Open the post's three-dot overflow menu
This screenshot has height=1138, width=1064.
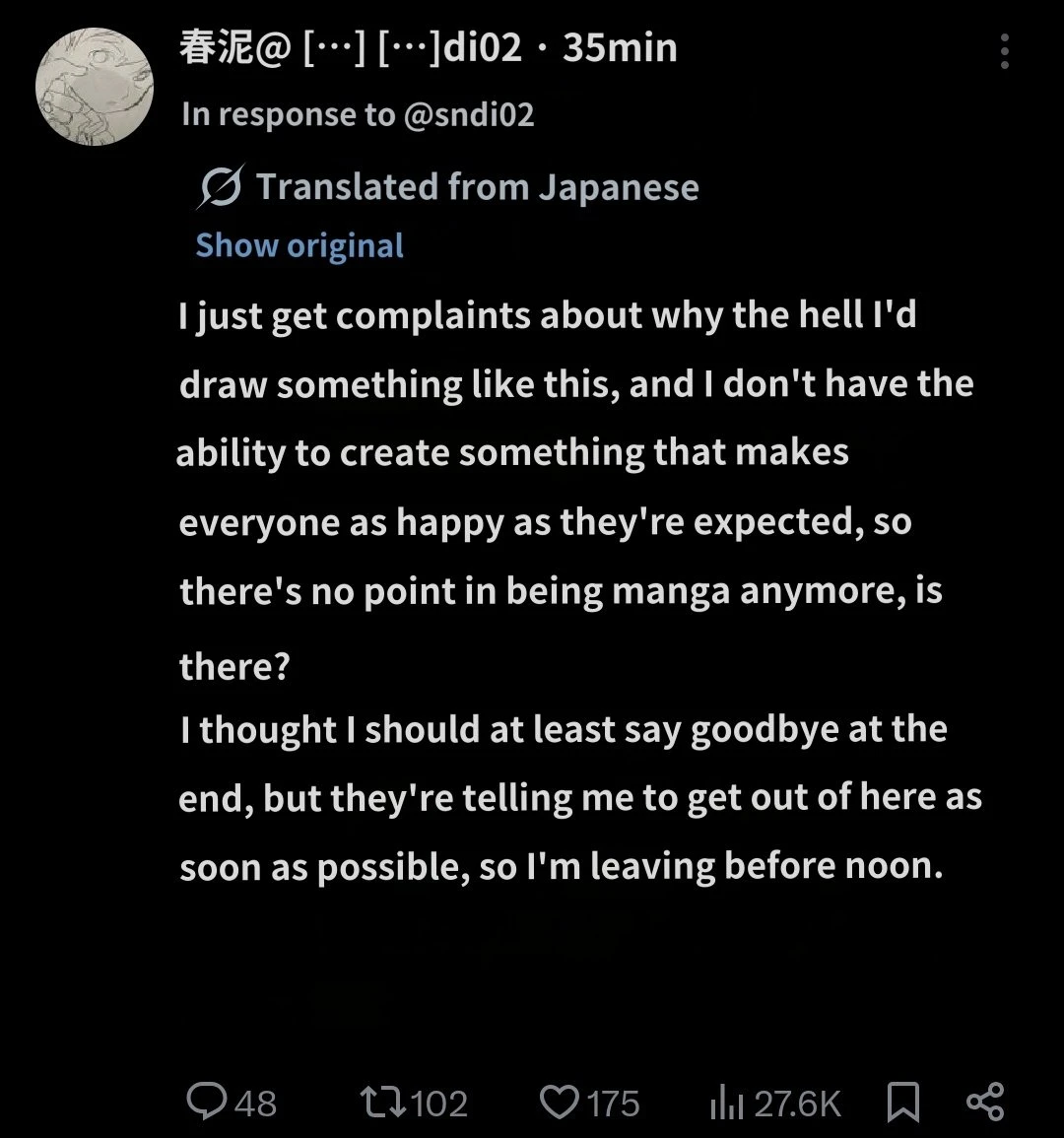tap(1004, 51)
